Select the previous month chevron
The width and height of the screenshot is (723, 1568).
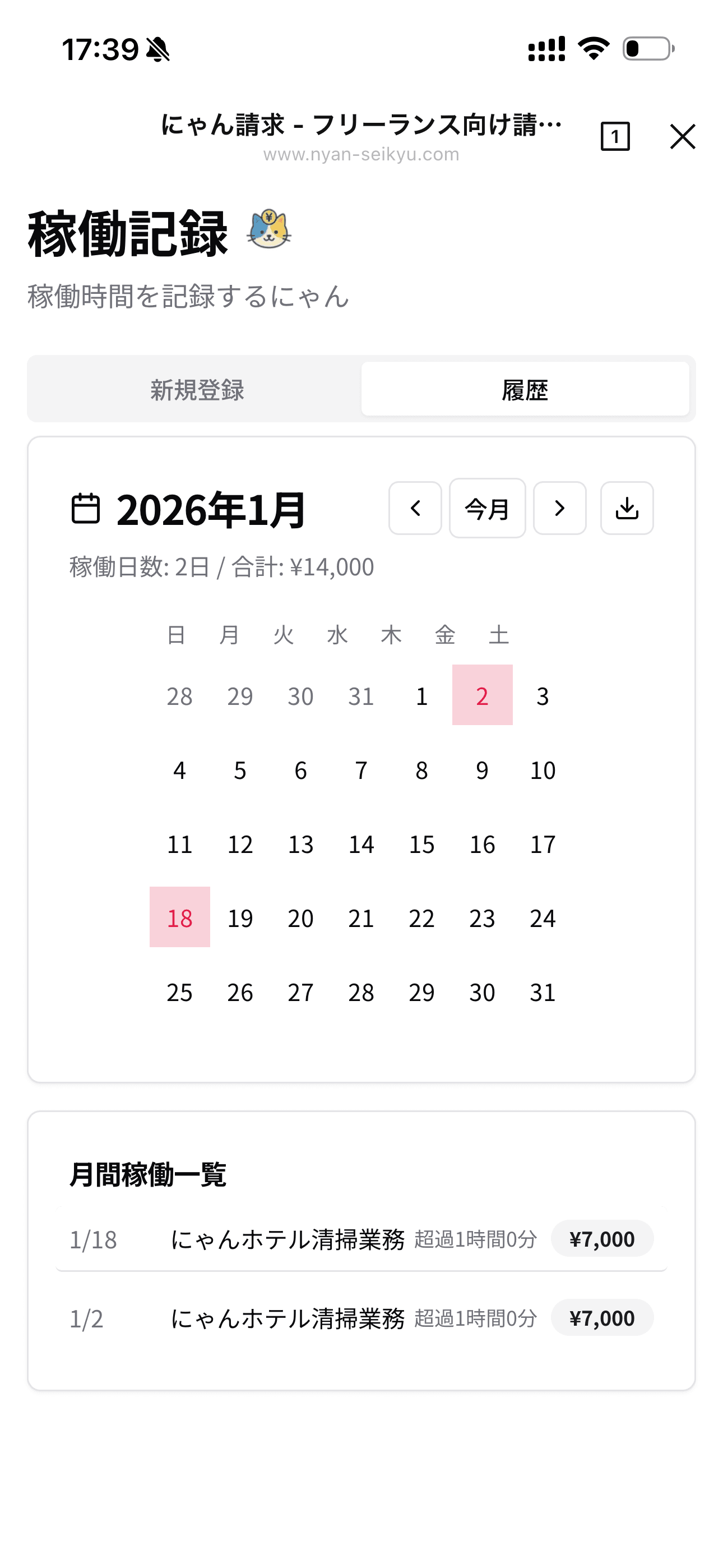tap(416, 509)
